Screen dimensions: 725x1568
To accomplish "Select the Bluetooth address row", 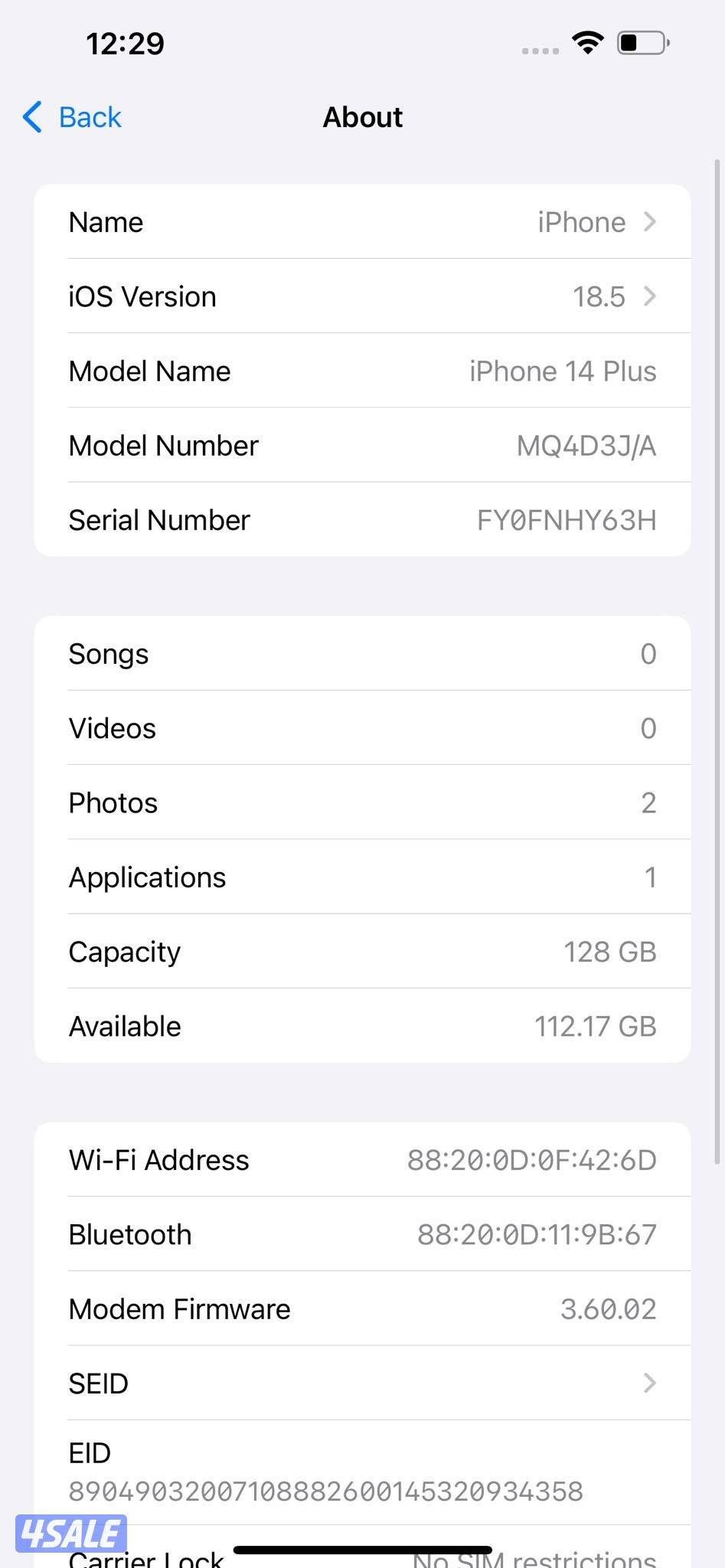I will click(362, 1234).
